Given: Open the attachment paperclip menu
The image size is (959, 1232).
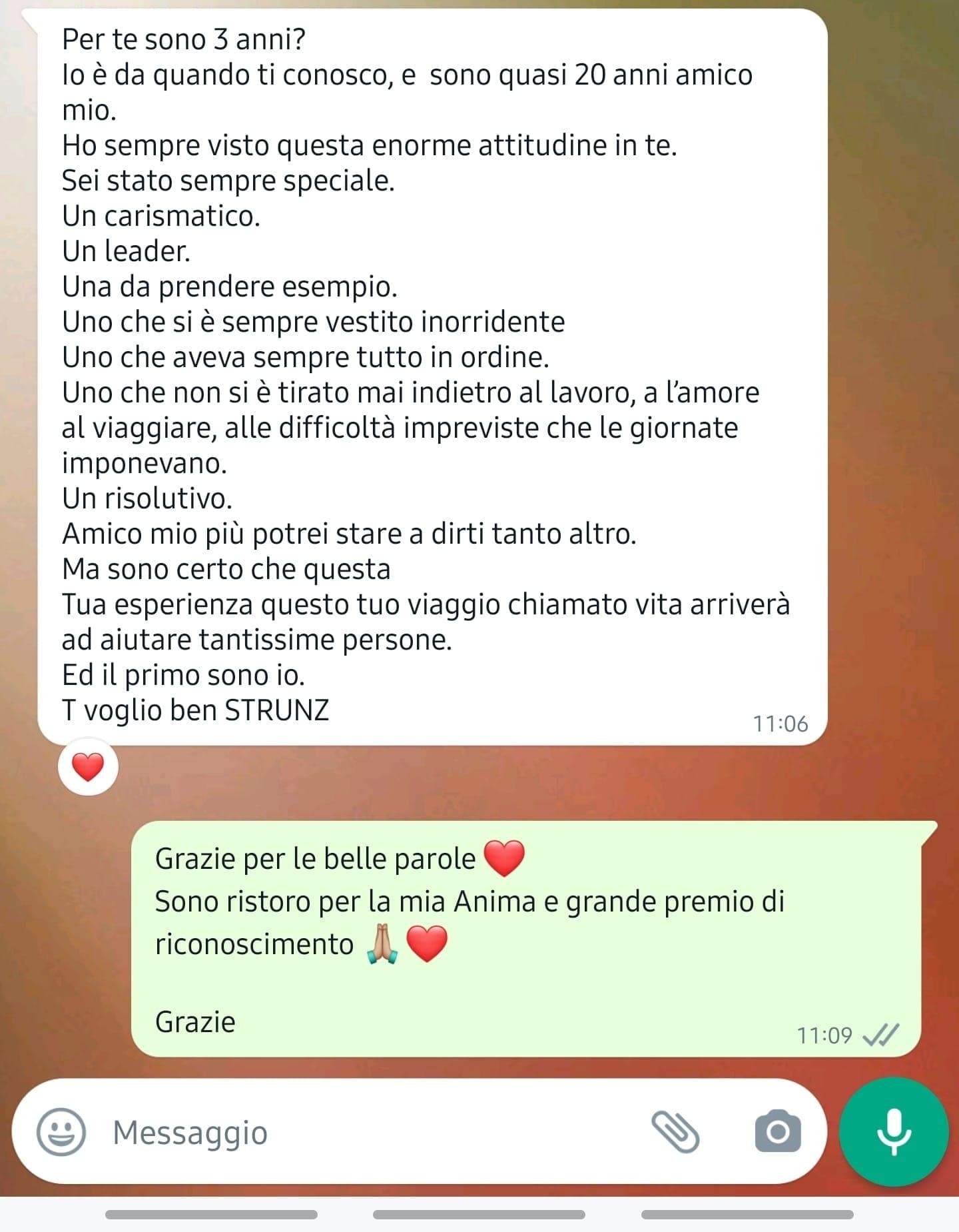Looking at the screenshot, I should [x=675, y=1131].
